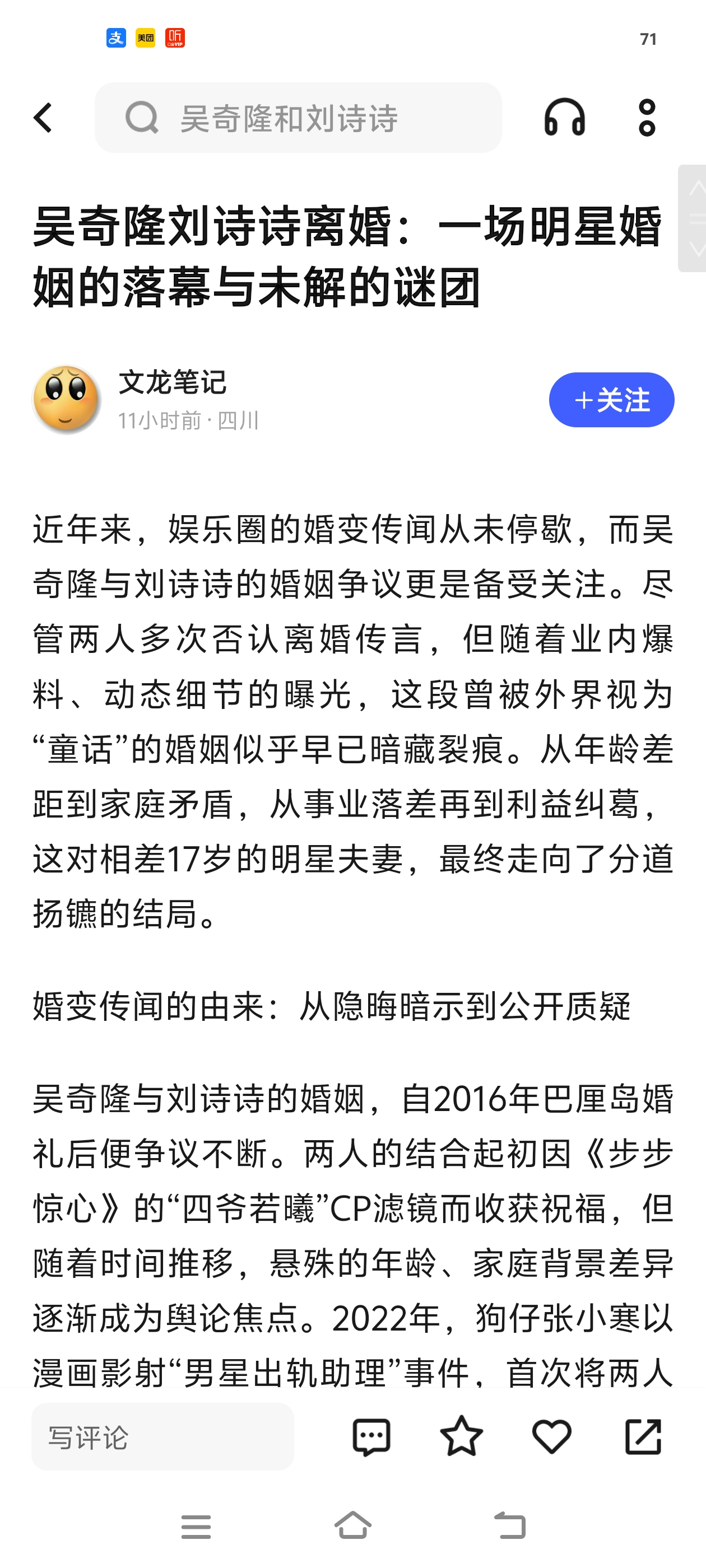Open 文龙笔记 author avatar
Image resolution: width=706 pixels, height=1568 pixels.
coord(66,400)
